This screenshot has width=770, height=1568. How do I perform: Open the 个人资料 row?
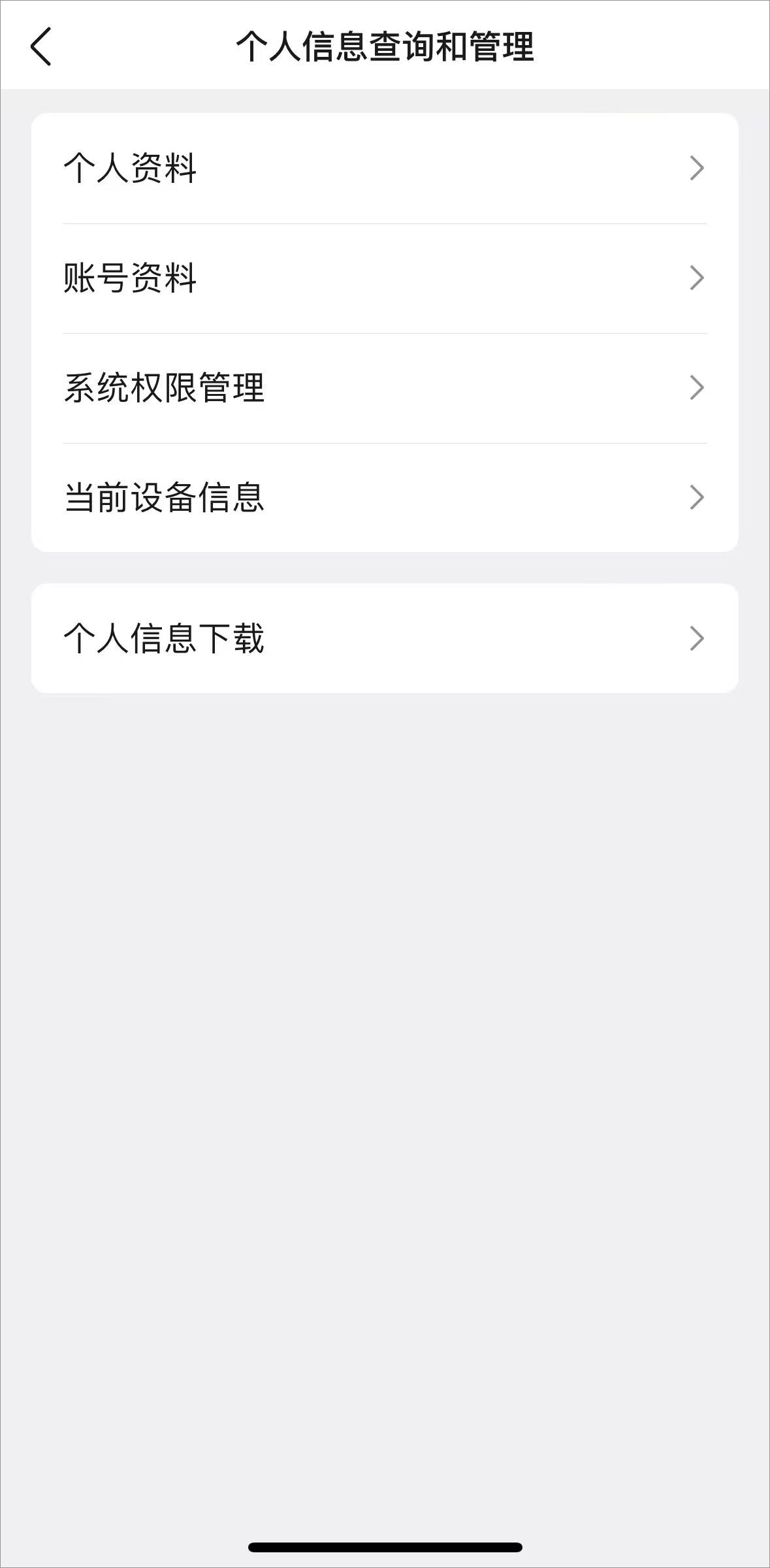(x=385, y=169)
